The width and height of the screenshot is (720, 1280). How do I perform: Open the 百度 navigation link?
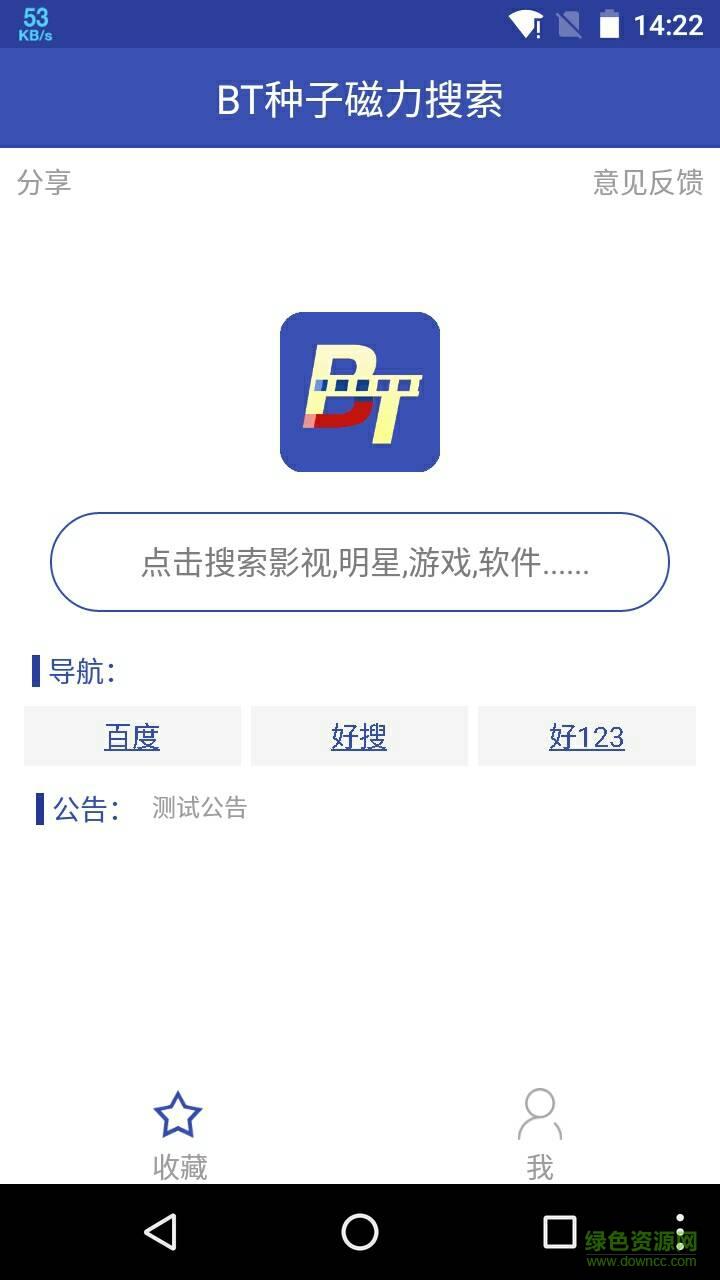tap(132, 737)
